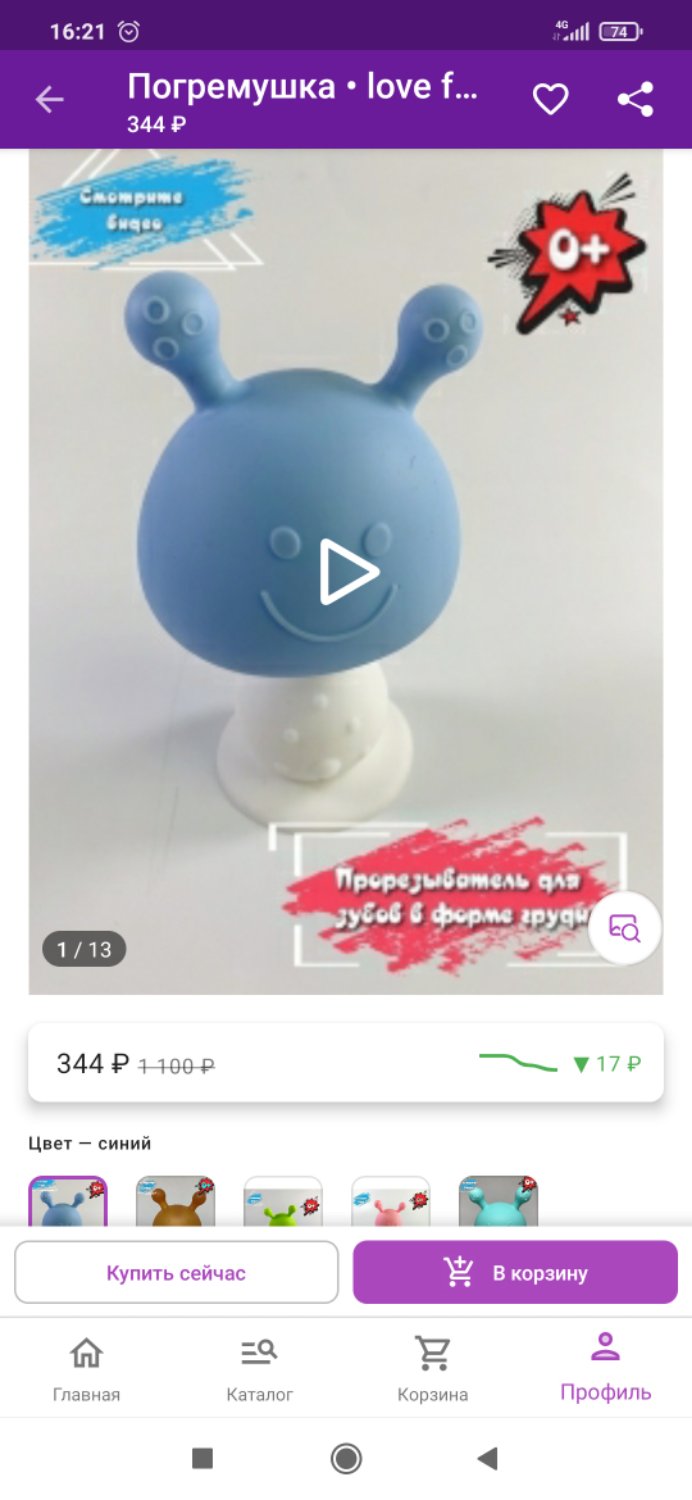Add the item via В корзину
This screenshot has width=692, height=1500.
515,1273
